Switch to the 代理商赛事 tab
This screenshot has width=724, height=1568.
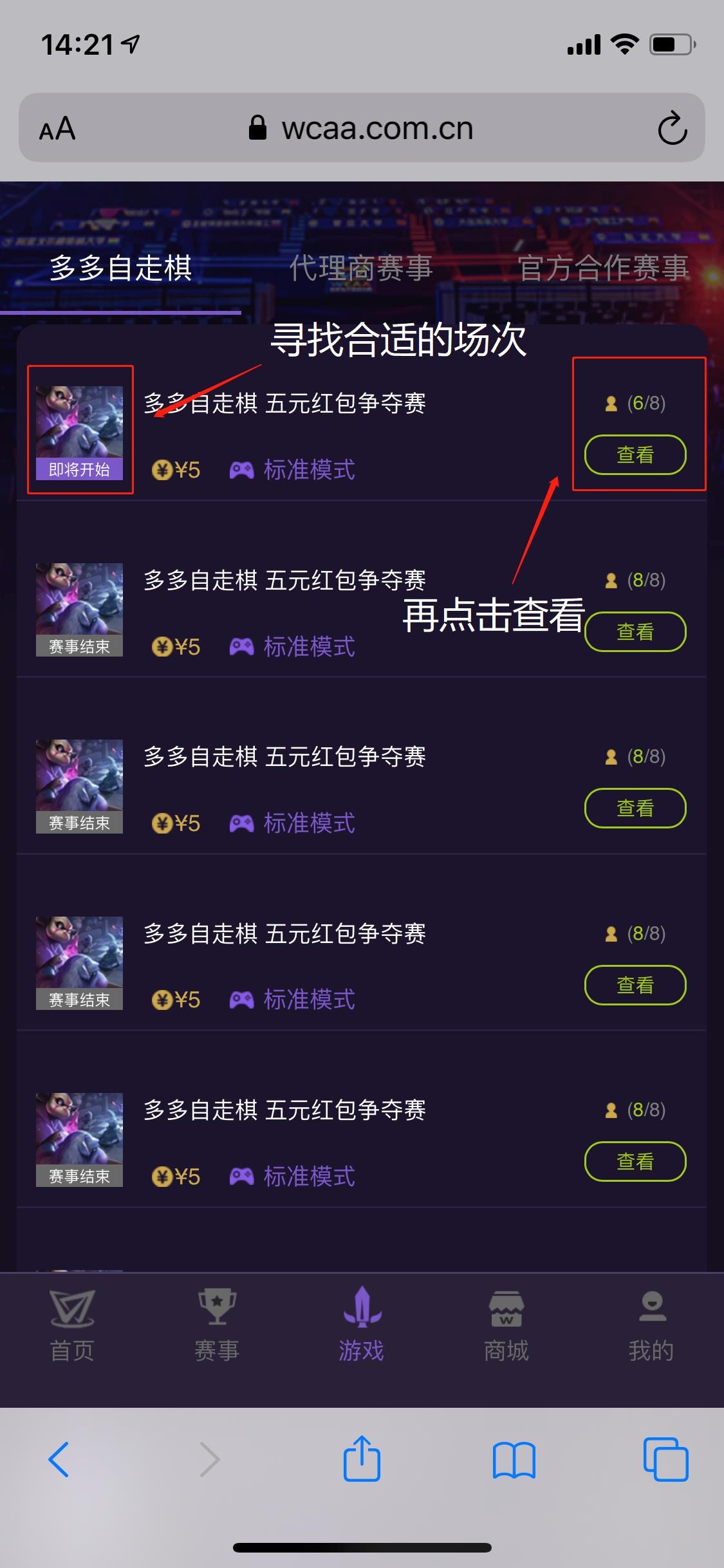point(360,268)
